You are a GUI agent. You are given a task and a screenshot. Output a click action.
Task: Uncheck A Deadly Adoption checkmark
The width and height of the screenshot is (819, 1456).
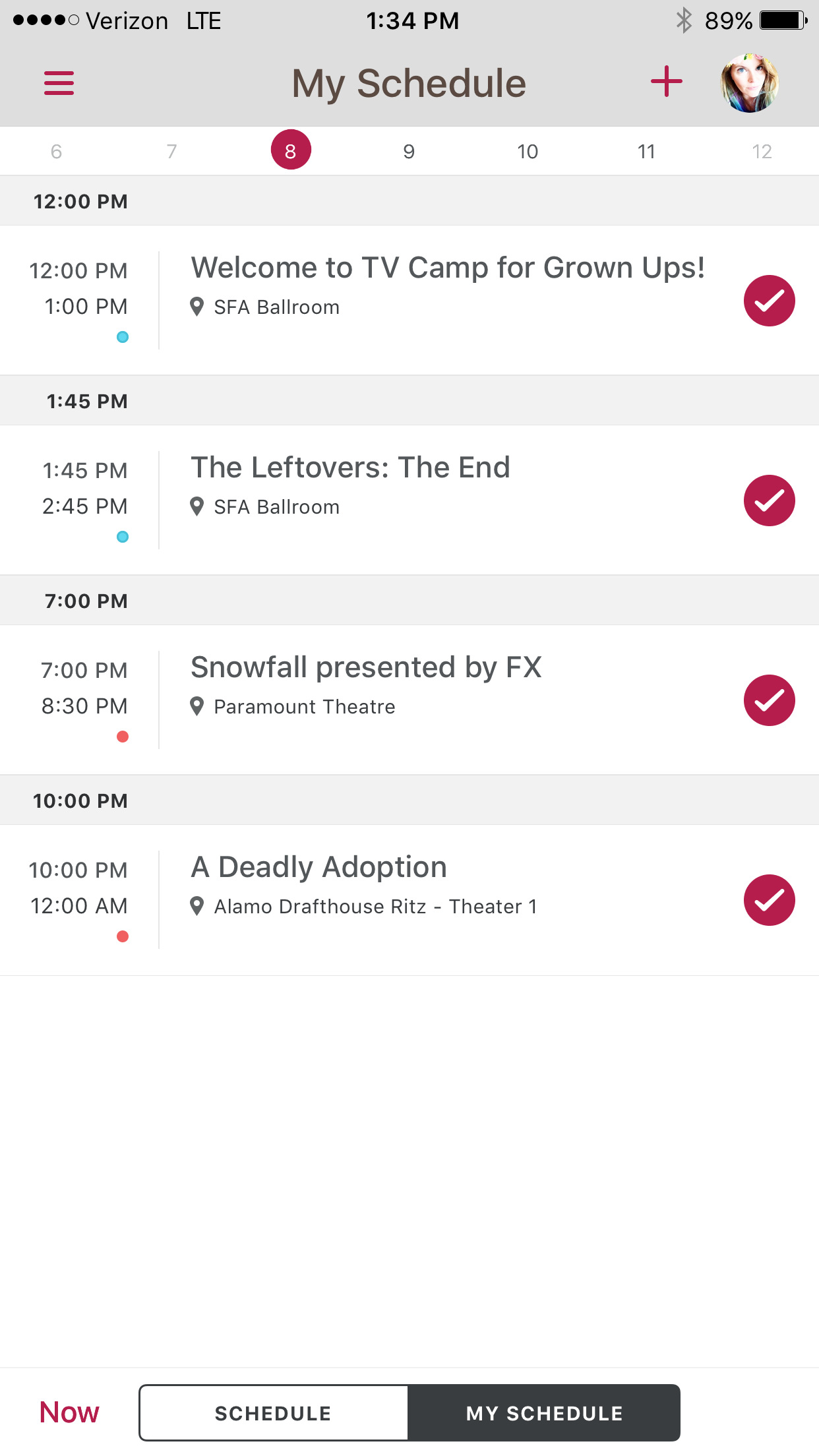pyautogui.click(x=770, y=900)
